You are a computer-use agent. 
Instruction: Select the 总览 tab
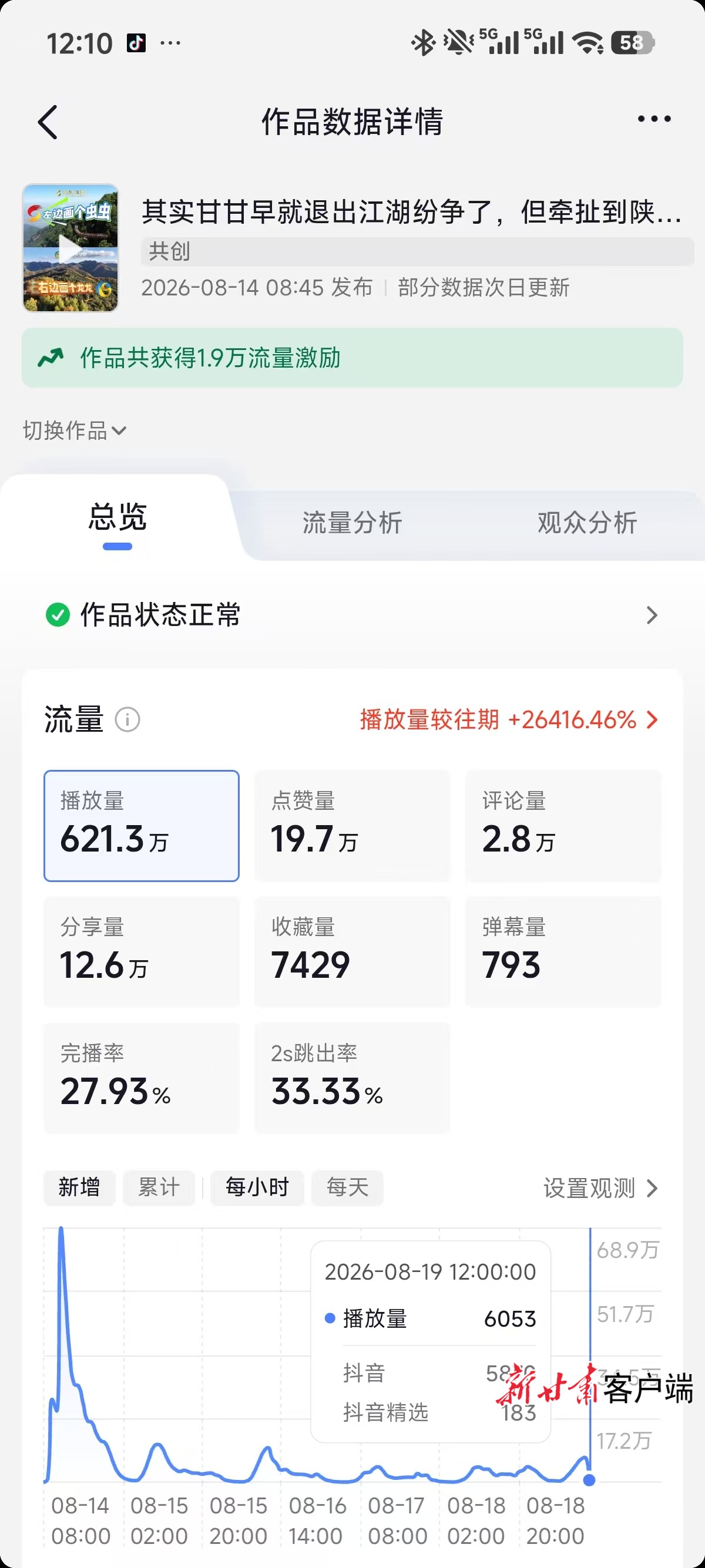[x=117, y=517]
